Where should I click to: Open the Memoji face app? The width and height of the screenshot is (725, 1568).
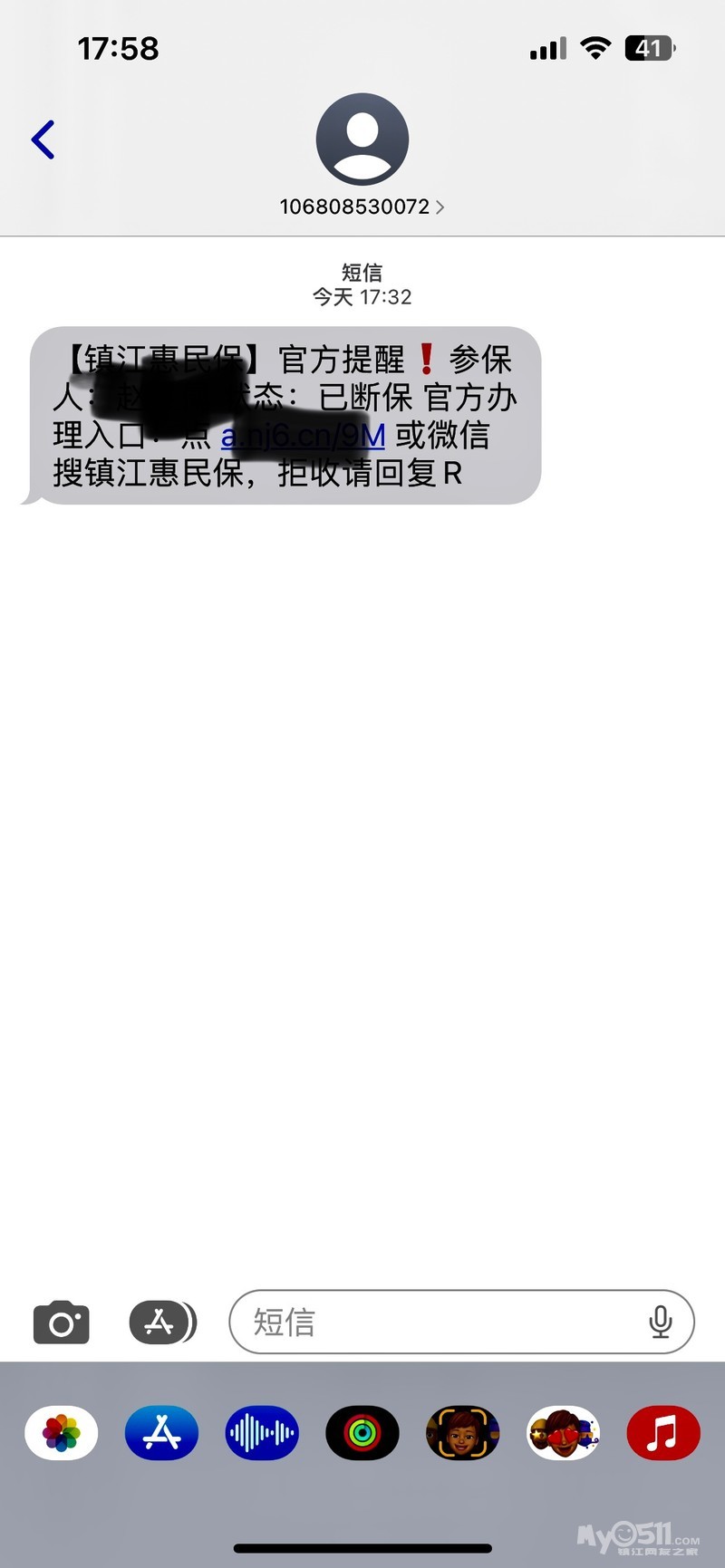[x=463, y=1433]
